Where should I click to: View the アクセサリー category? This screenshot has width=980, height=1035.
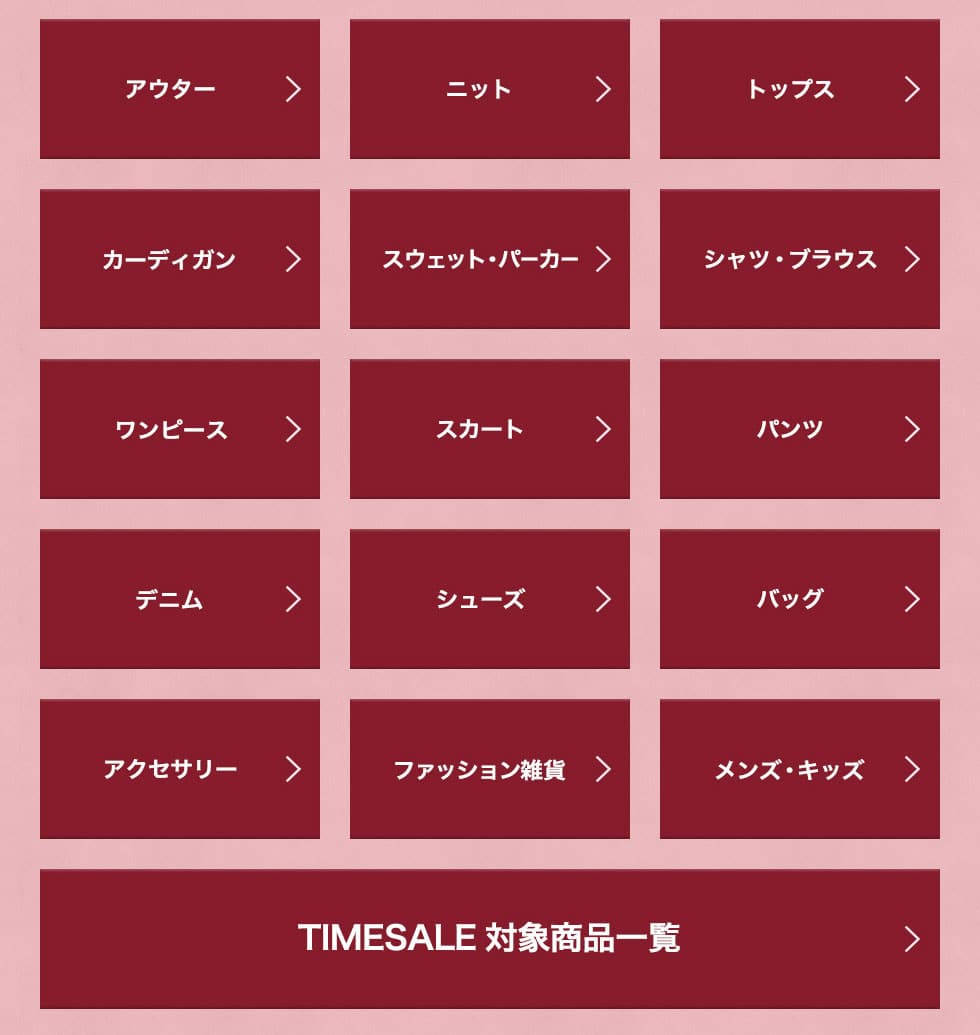(x=180, y=769)
